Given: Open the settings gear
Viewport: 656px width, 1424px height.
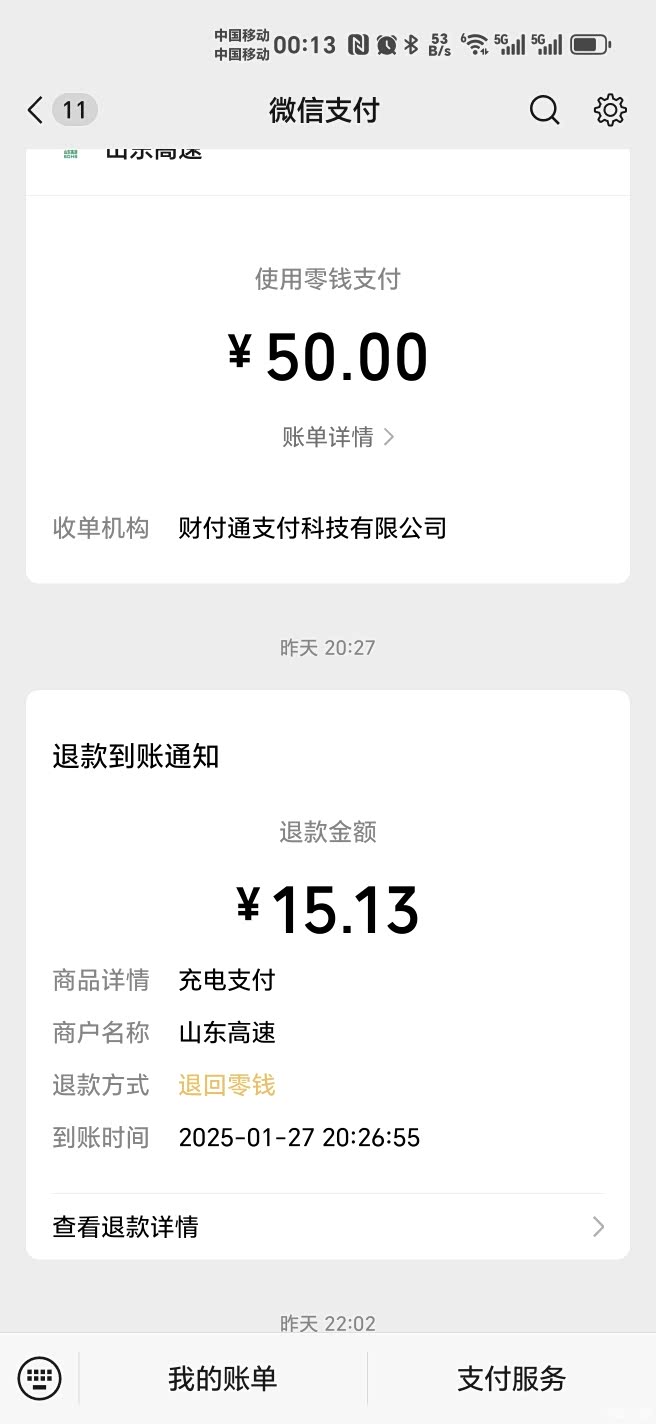Looking at the screenshot, I should point(610,110).
